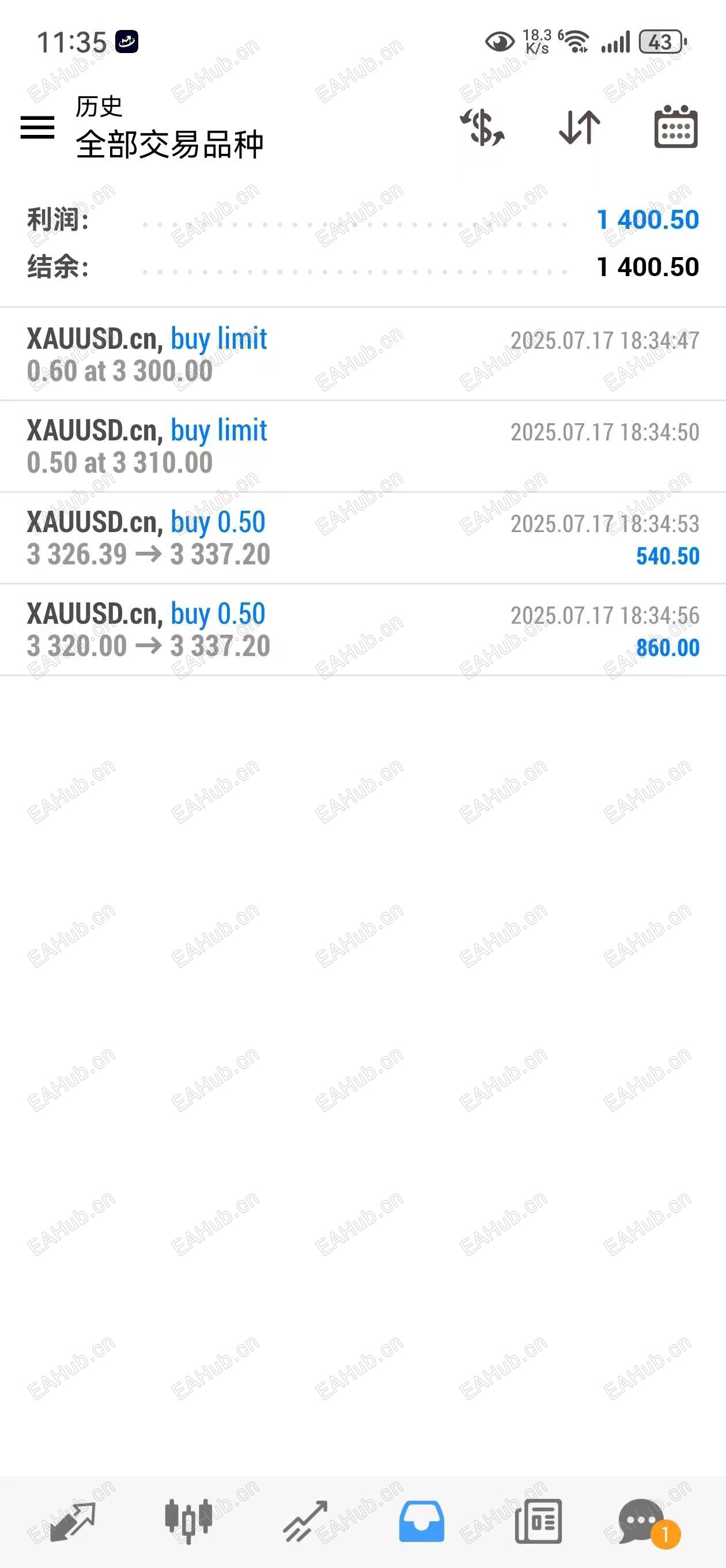The height and width of the screenshot is (1568, 726).
Task: Switch to the Quotes tab
Action: click(x=73, y=1521)
